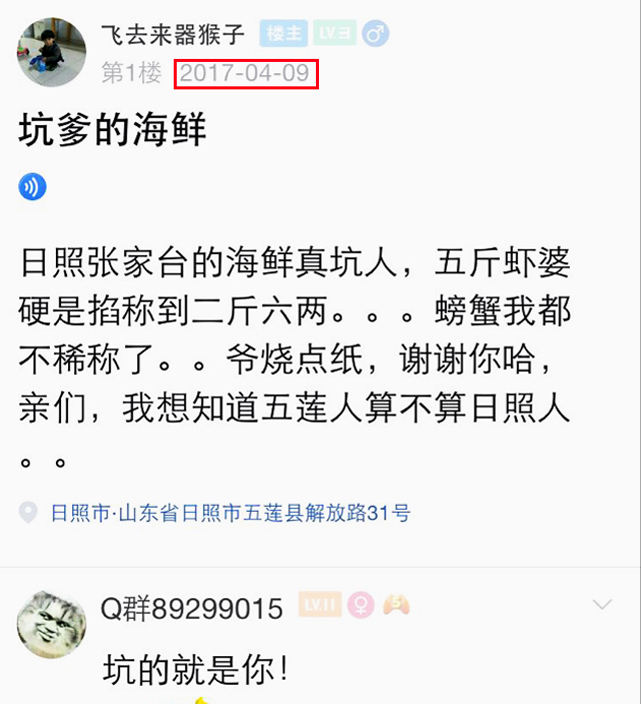Image resolution: width=641 pixels, height=704 pixels.
Task: Play the audio icon under 坑爹的海鲜
Action: pos(32,186)
